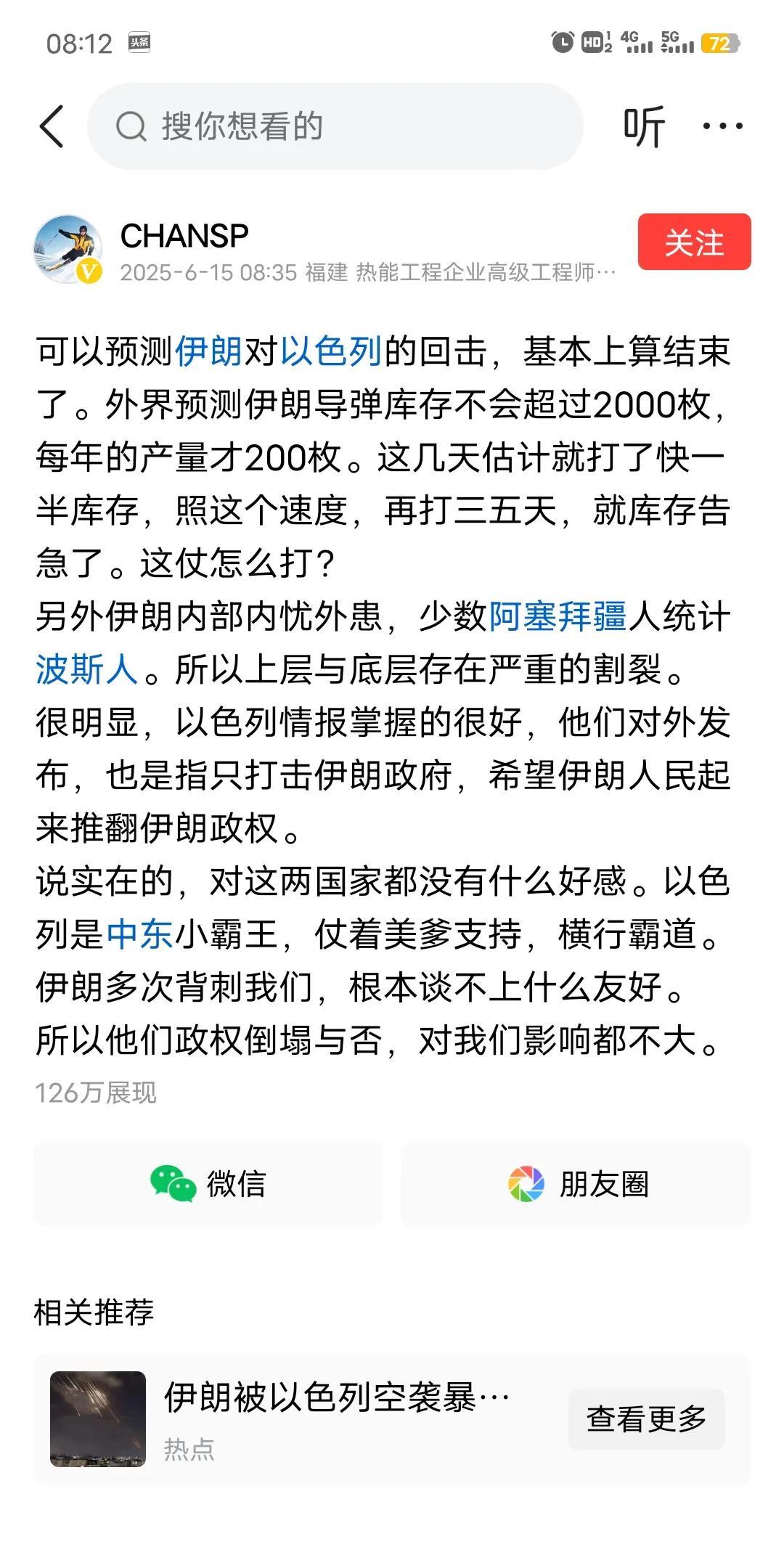Open CHANSP's profile avatar
The width and height of the screenshot is (784, 1568).
(68, 249)
